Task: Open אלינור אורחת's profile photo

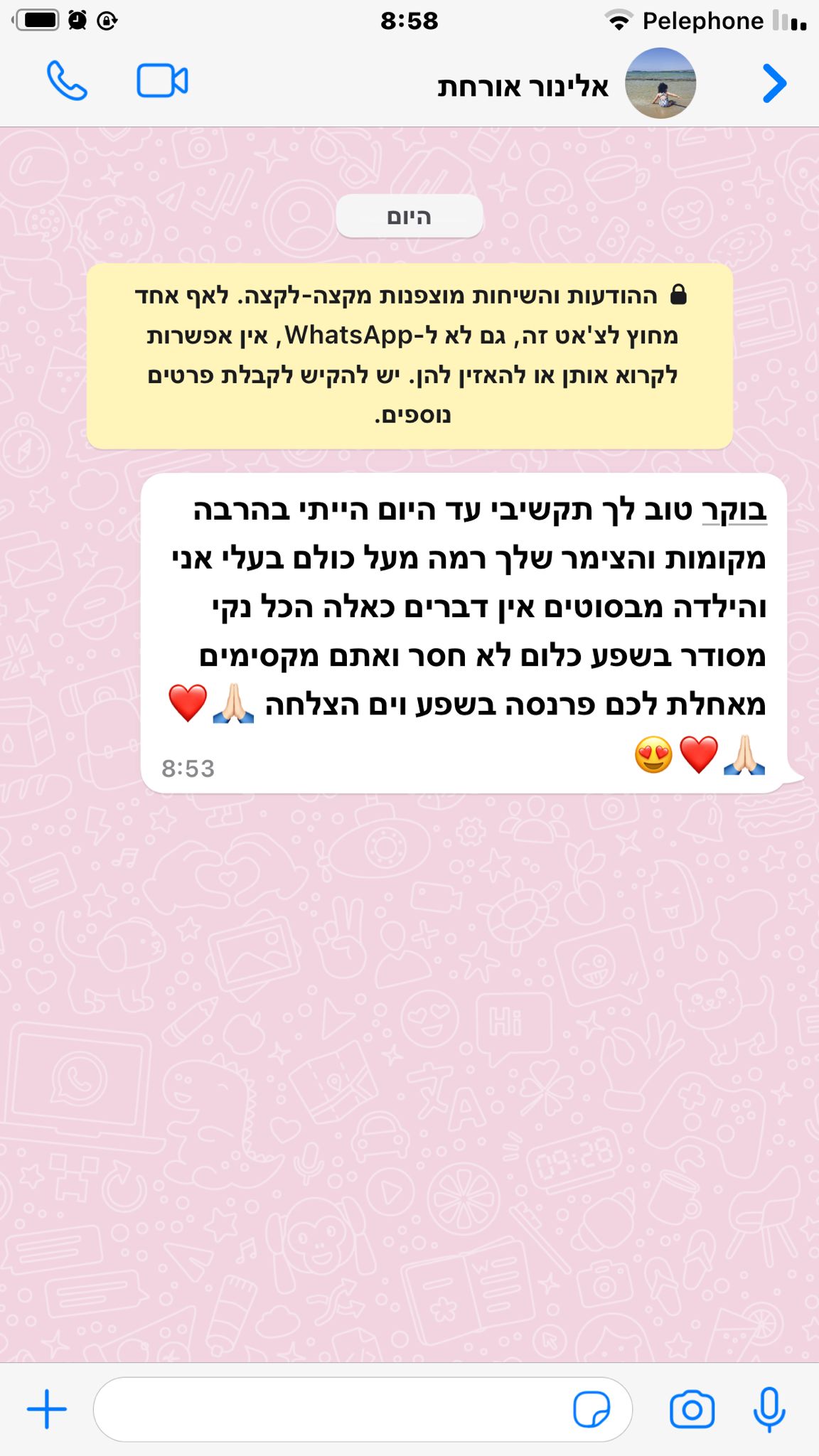Action: click(x=660, y=83)
